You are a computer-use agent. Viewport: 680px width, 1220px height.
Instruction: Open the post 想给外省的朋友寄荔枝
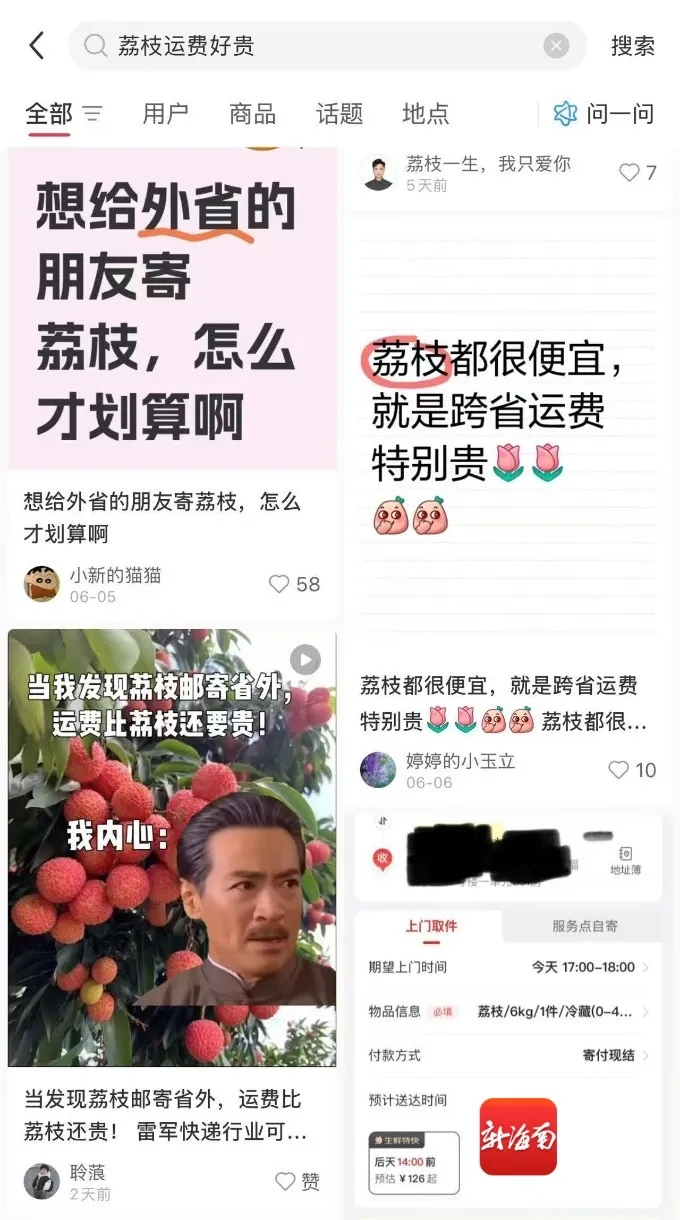click(172, 310)
